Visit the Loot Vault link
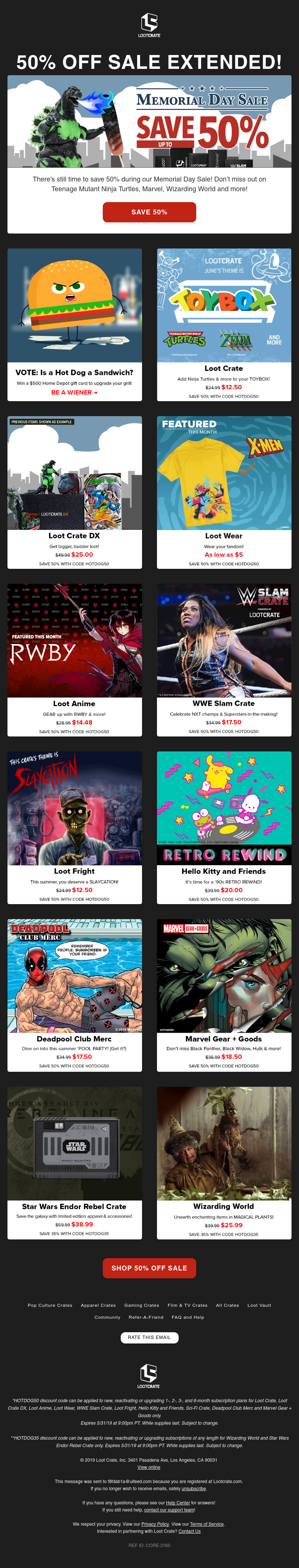The image size is (299, 1568). pyautogui.click(x=259, y=1305)
